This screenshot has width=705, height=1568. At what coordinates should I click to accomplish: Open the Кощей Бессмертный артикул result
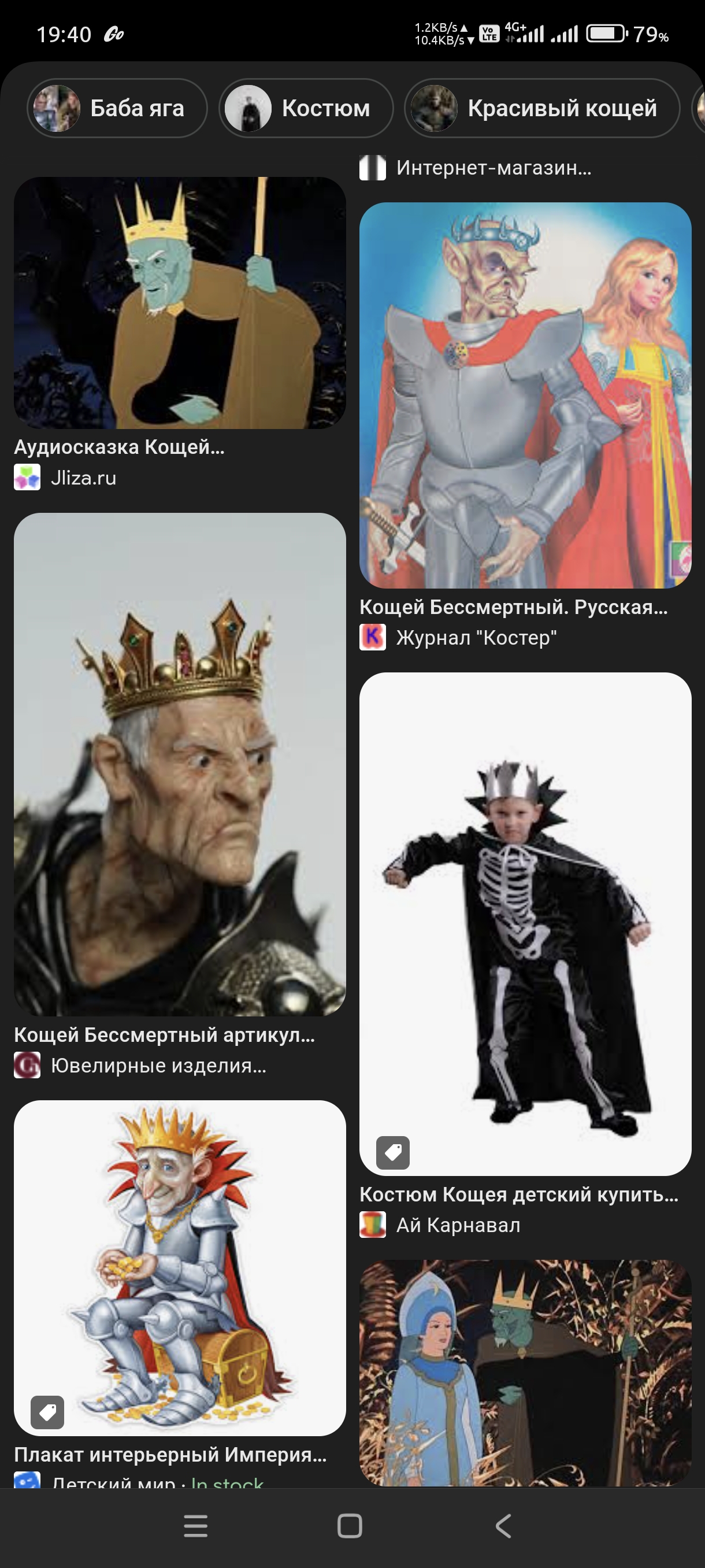coord(180,764)
